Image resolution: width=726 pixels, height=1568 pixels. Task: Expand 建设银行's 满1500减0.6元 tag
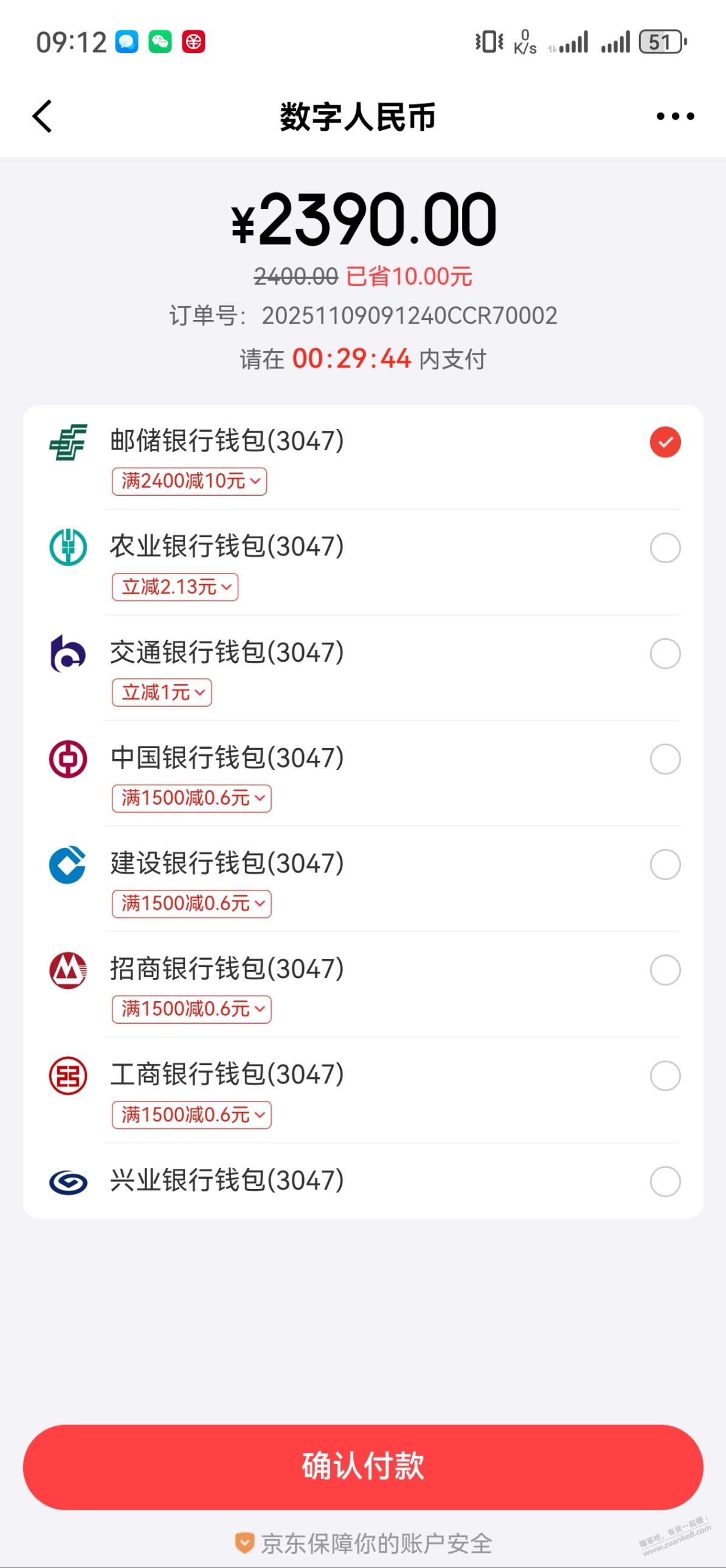192,904
